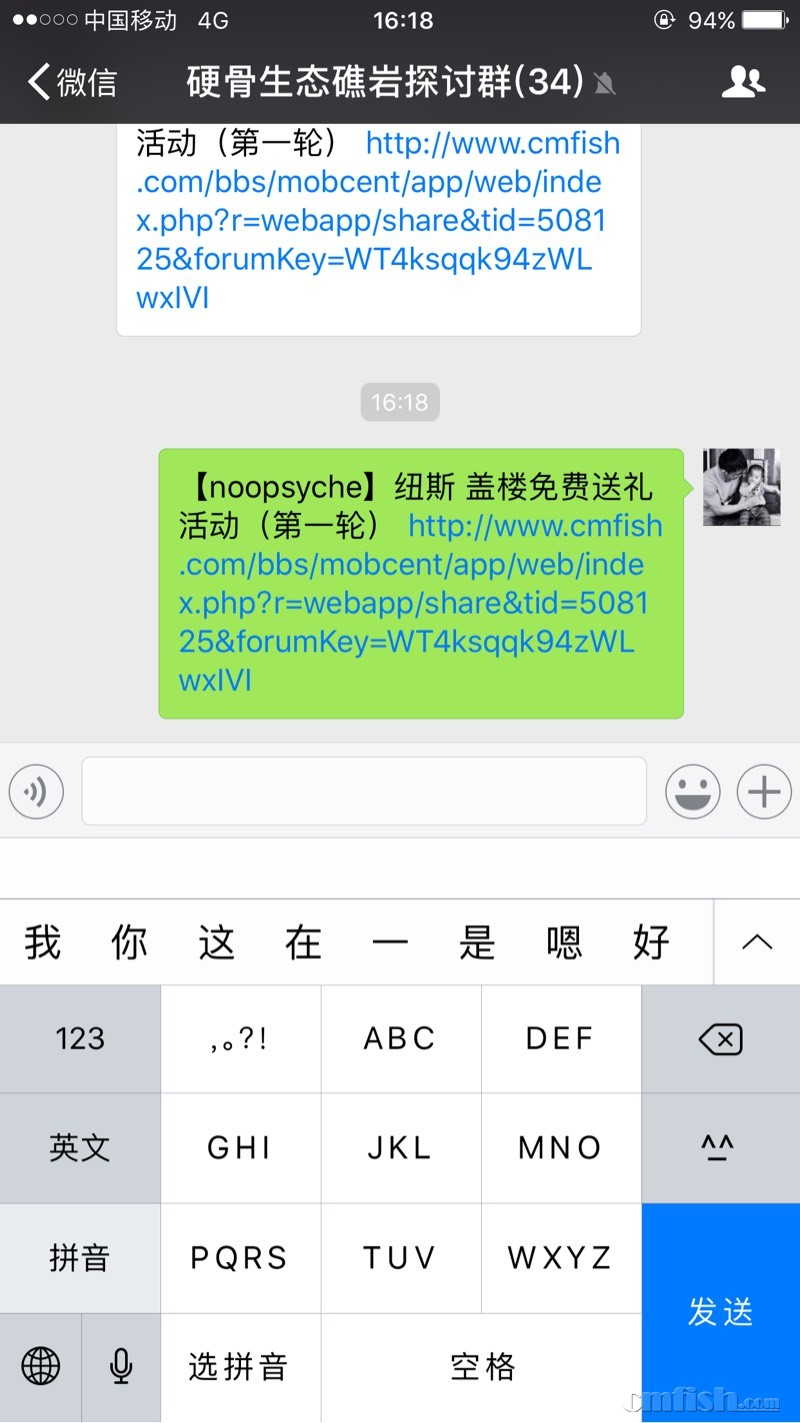Viewport: 800px width, 1423px height.
Task: Tap the 选拼音 key
Action: point(239,1366)
